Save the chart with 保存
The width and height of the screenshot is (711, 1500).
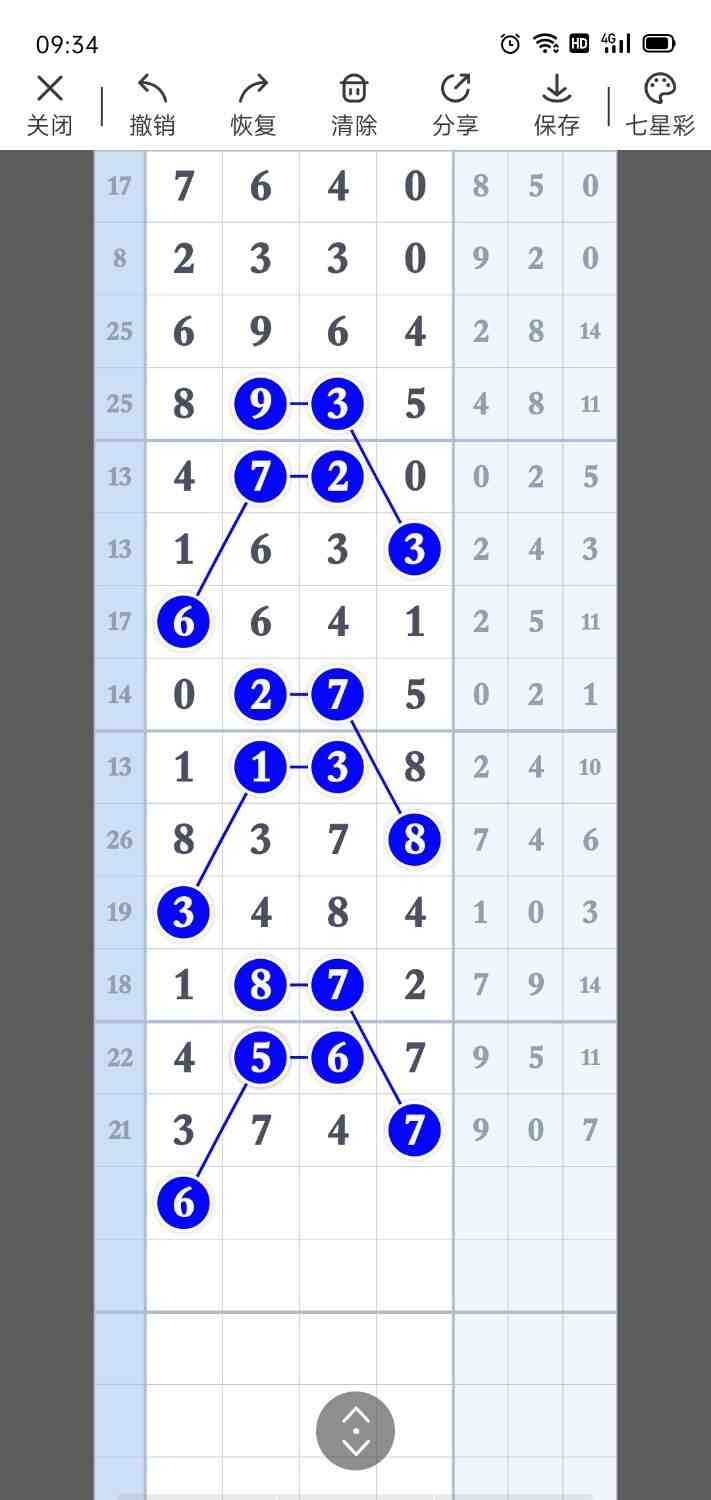(x=556, y=104)
